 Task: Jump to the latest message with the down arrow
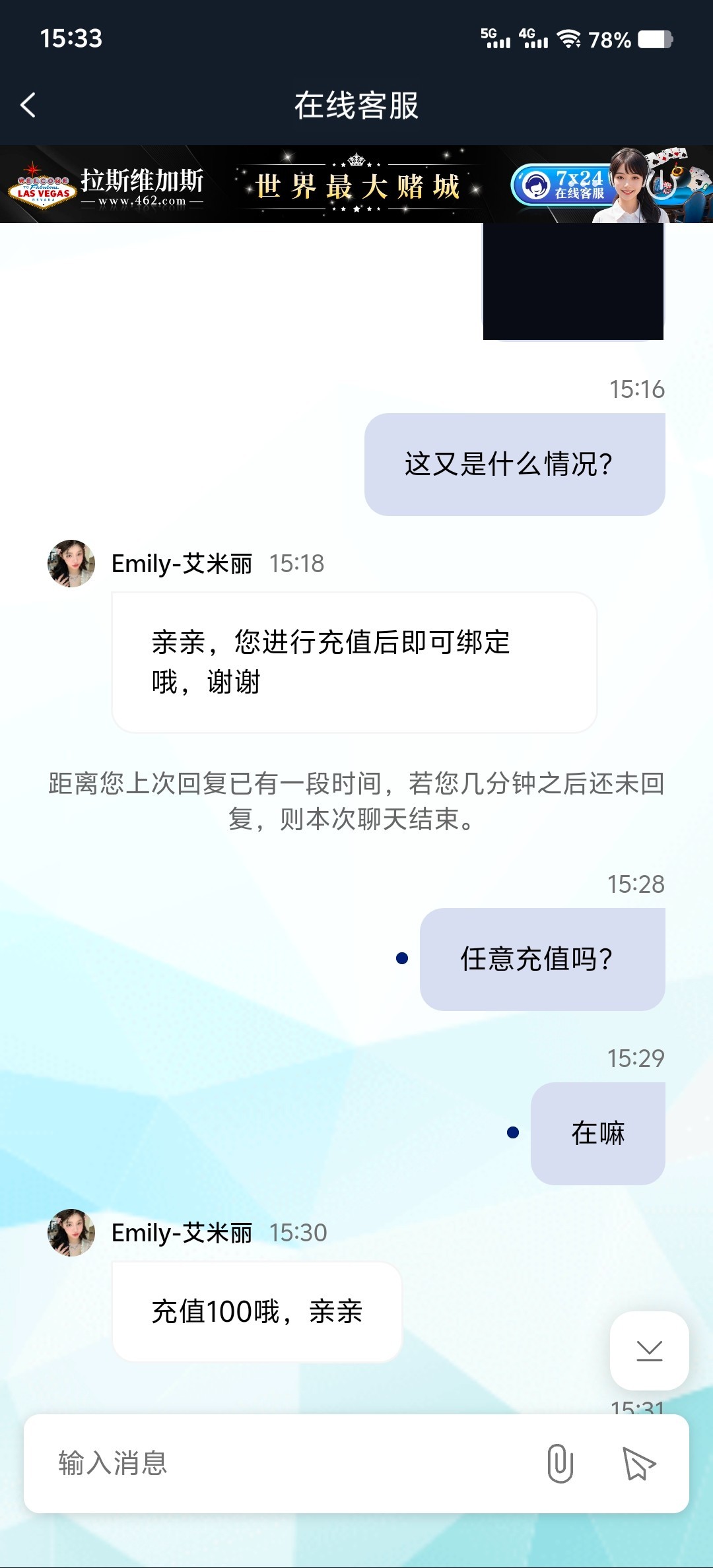(649, 1350)
